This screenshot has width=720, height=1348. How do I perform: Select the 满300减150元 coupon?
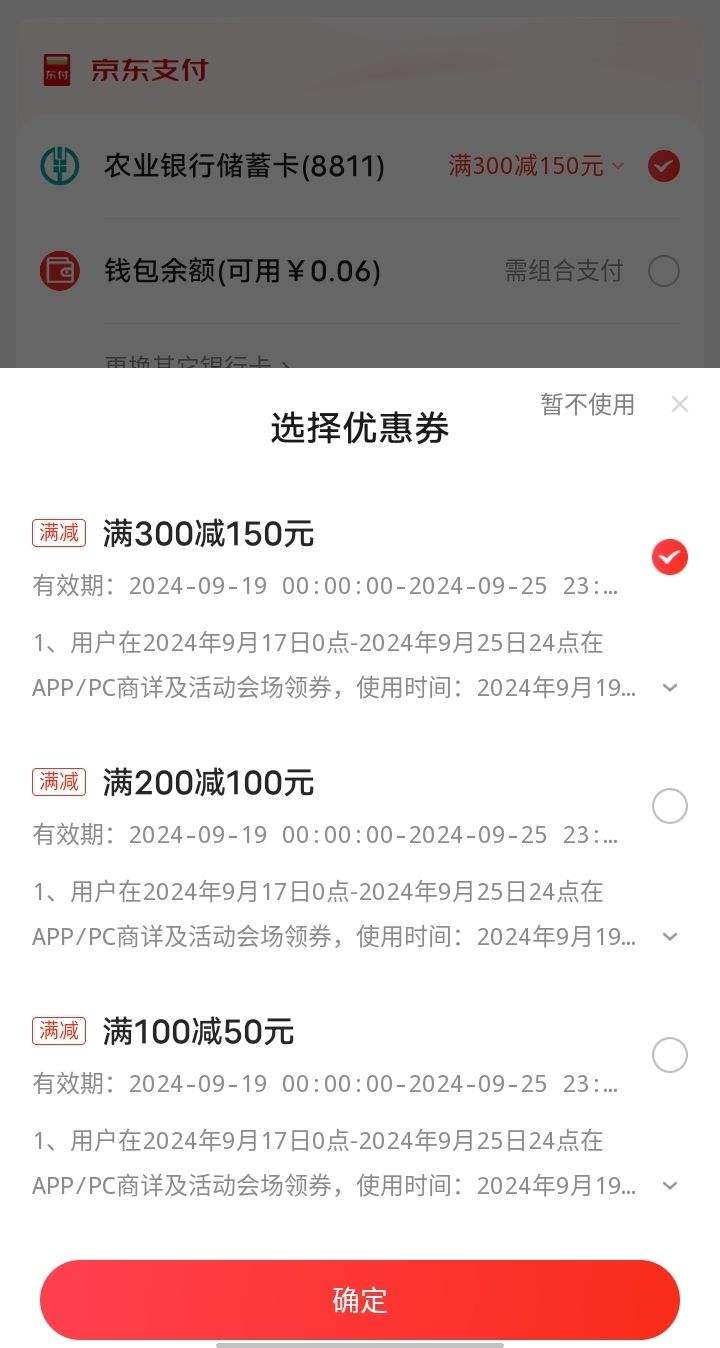669,557
